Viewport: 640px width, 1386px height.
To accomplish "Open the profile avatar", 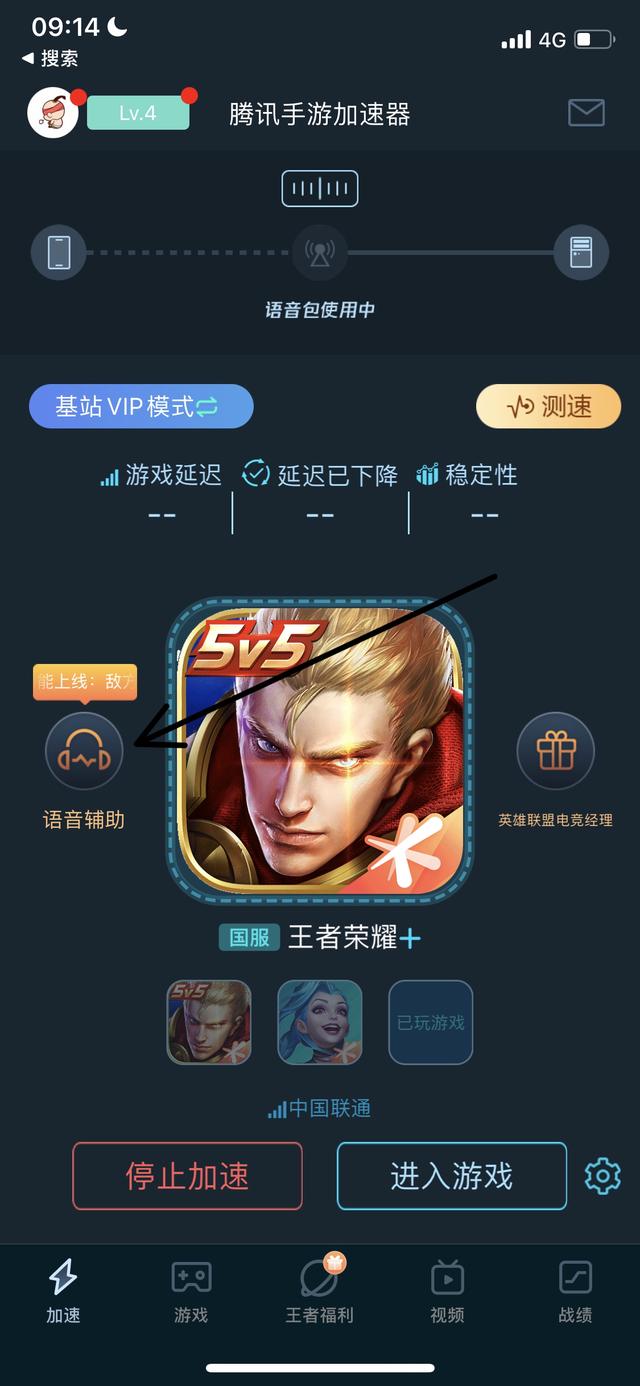I will click(53, 112).
